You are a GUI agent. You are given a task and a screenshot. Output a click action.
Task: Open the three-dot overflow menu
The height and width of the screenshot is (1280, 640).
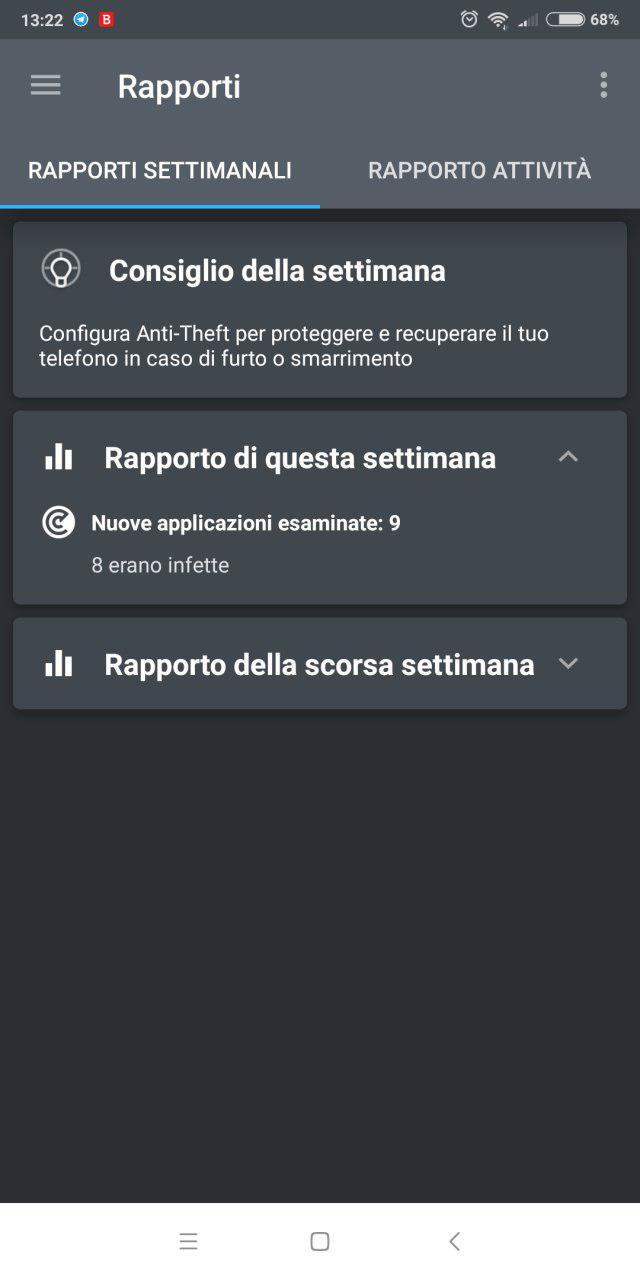pyautogui.click(x=603, y=86)
